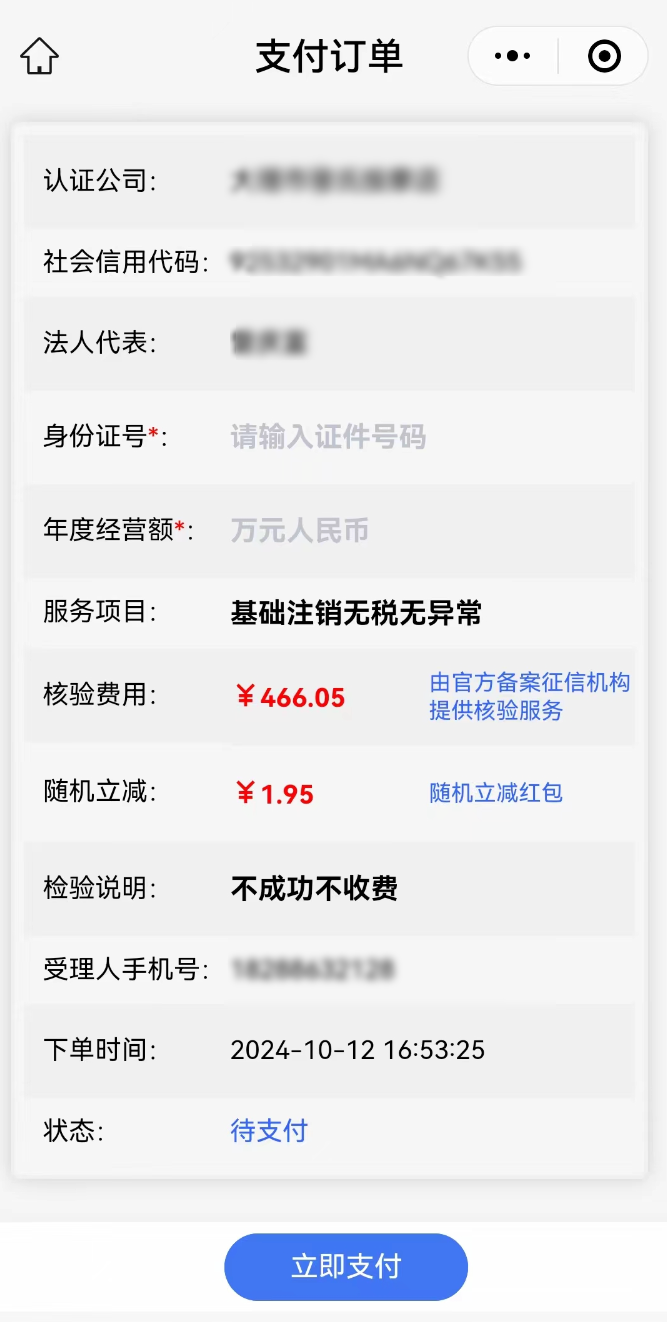Open the three-dot more options menu

[x=513, y=56]
